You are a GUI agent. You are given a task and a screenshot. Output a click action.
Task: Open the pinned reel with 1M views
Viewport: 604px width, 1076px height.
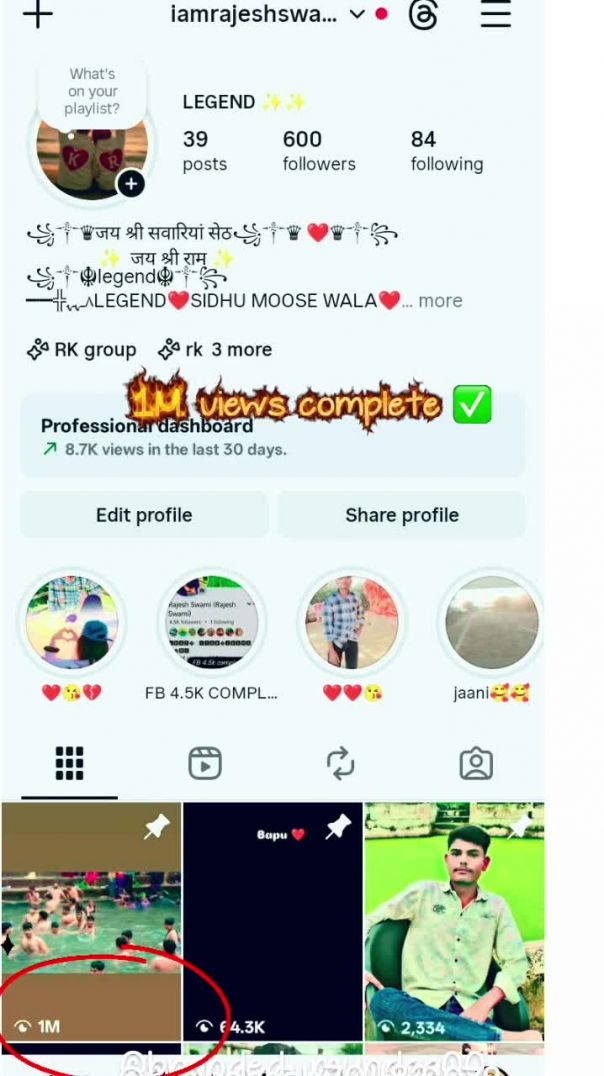point(91,920)
